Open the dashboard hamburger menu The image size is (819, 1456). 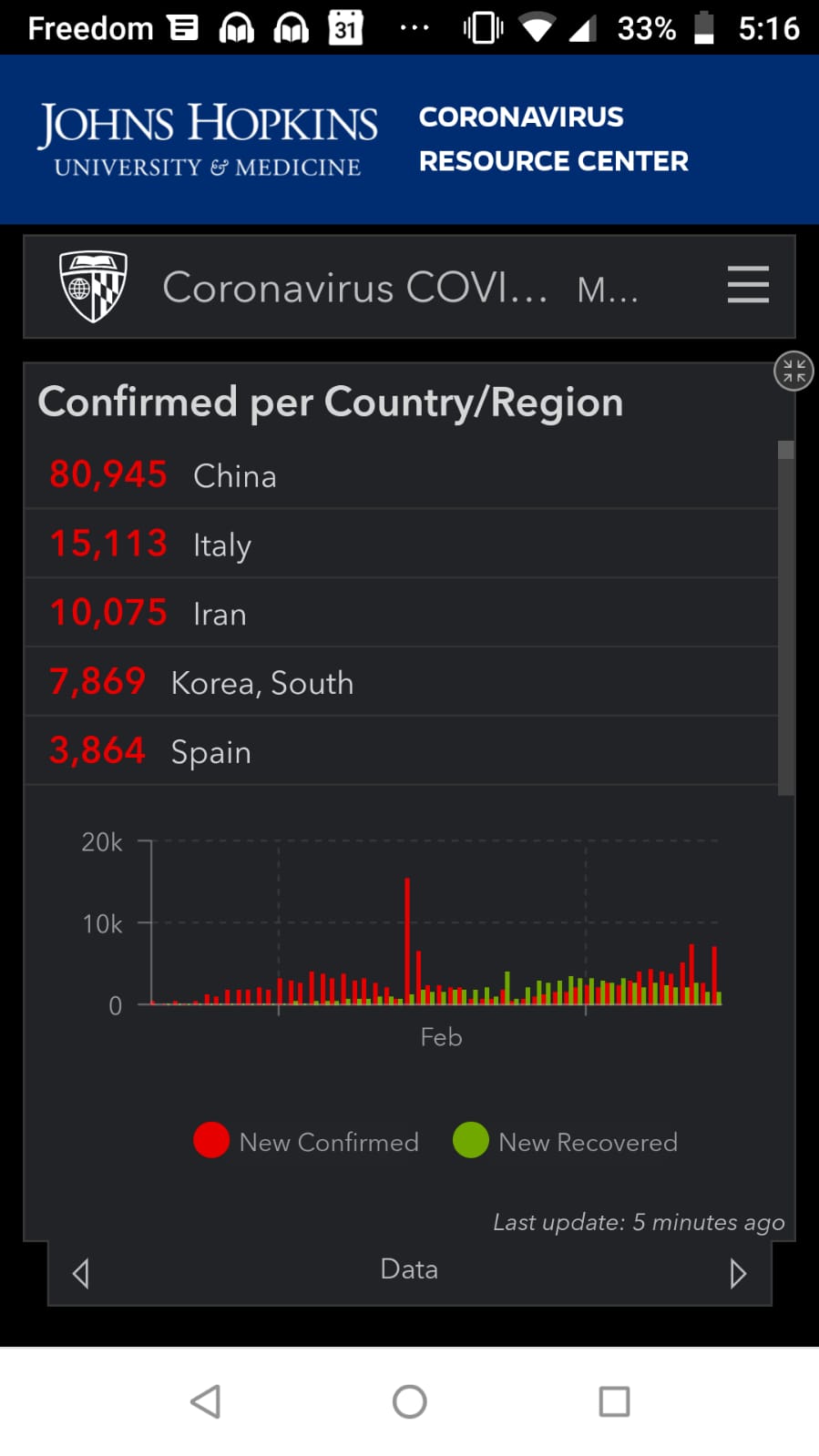[748, 285]
